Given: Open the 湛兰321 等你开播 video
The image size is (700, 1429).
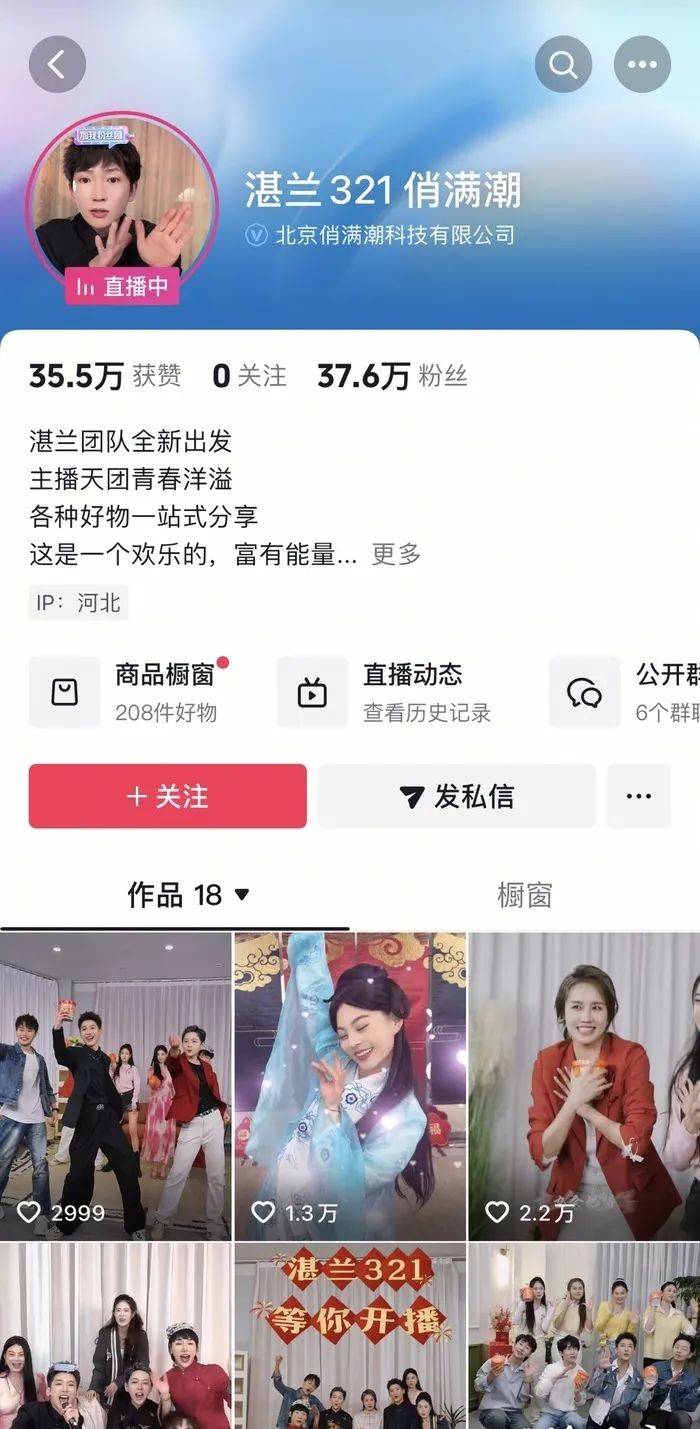Looking at the screenshot, I should (x=350, y=1335).
